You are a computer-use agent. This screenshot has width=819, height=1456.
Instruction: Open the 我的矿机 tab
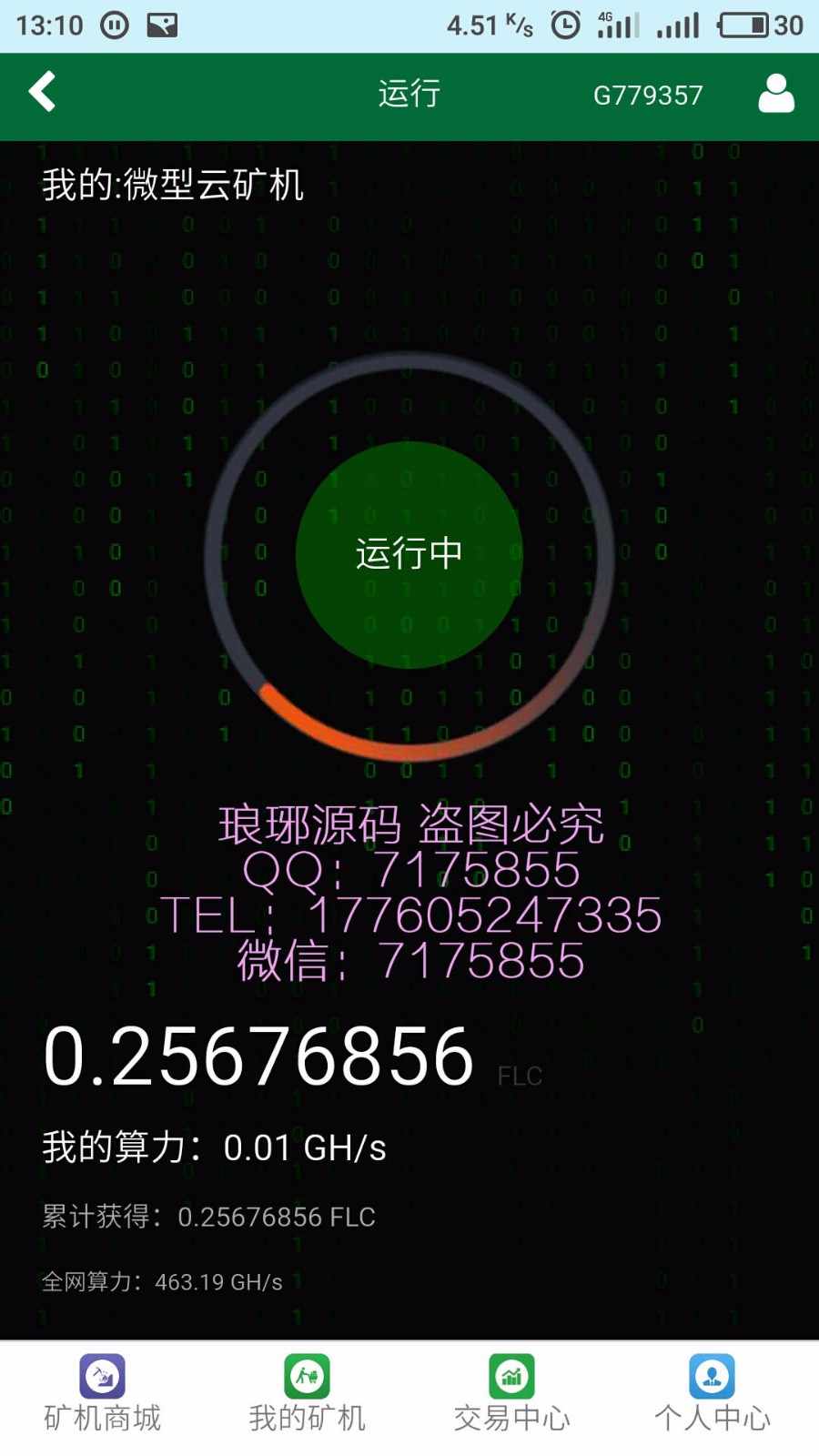307,1394
